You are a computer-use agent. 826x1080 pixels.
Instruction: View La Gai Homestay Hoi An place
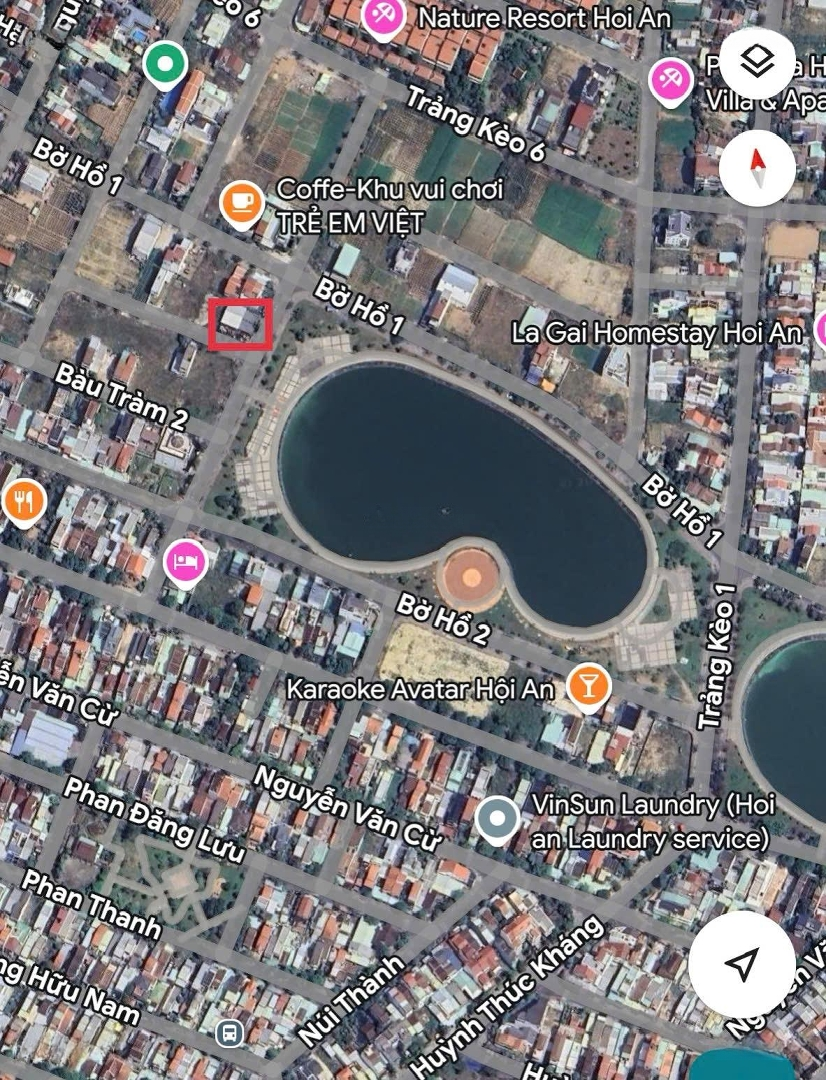[x=822, y=330]
